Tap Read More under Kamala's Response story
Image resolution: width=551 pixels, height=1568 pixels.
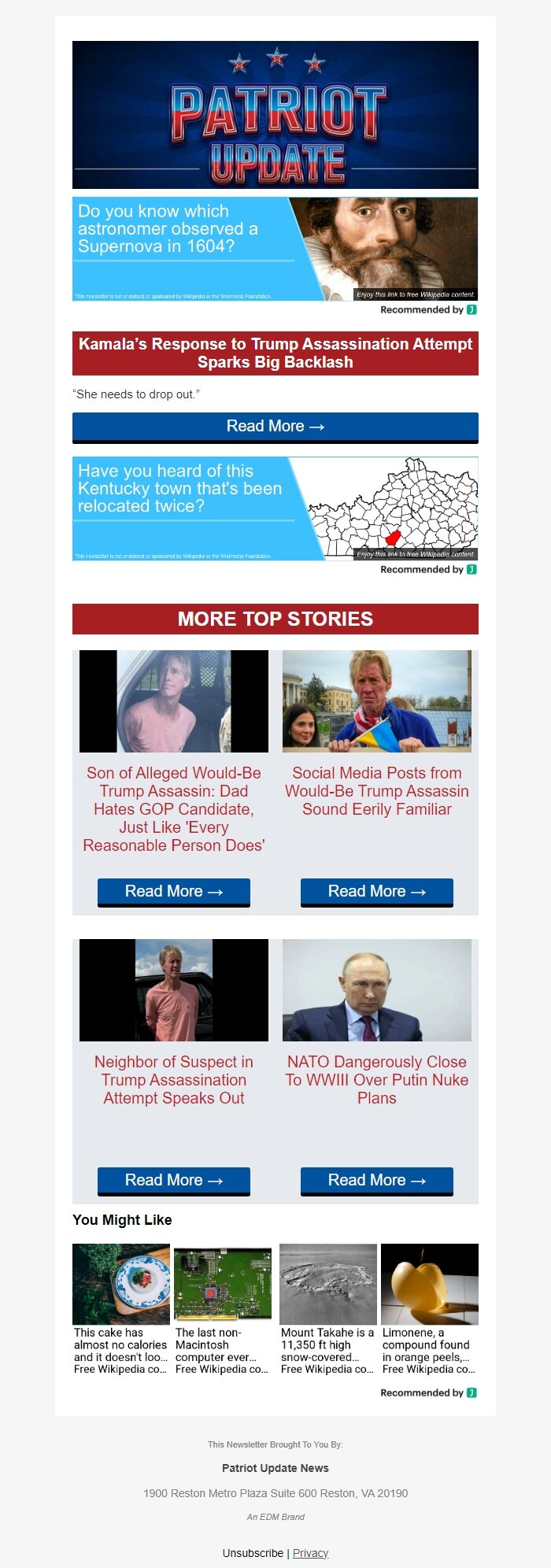275,427
